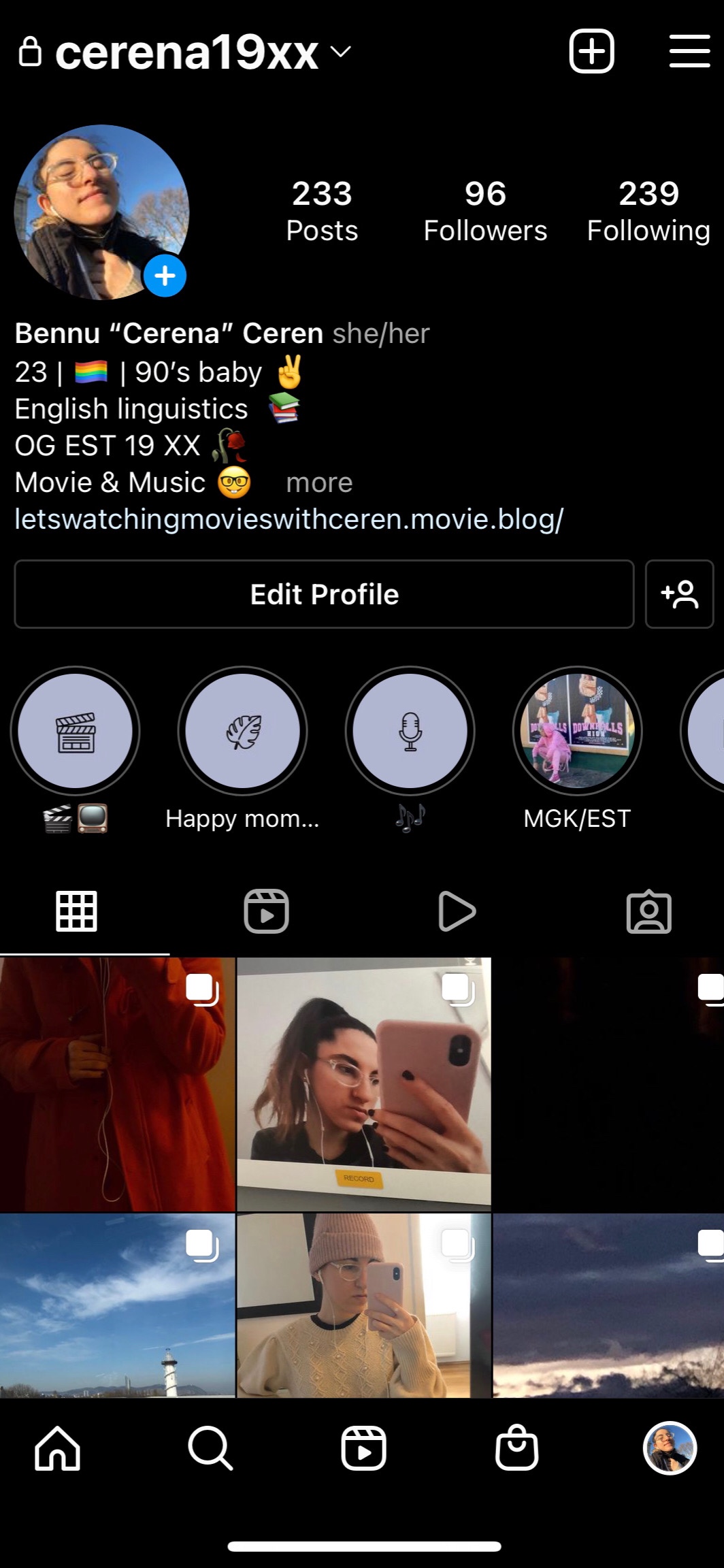Screen dimensions: 724x1568
Task: View the 96 Followers list
Action: pos(485,211)
